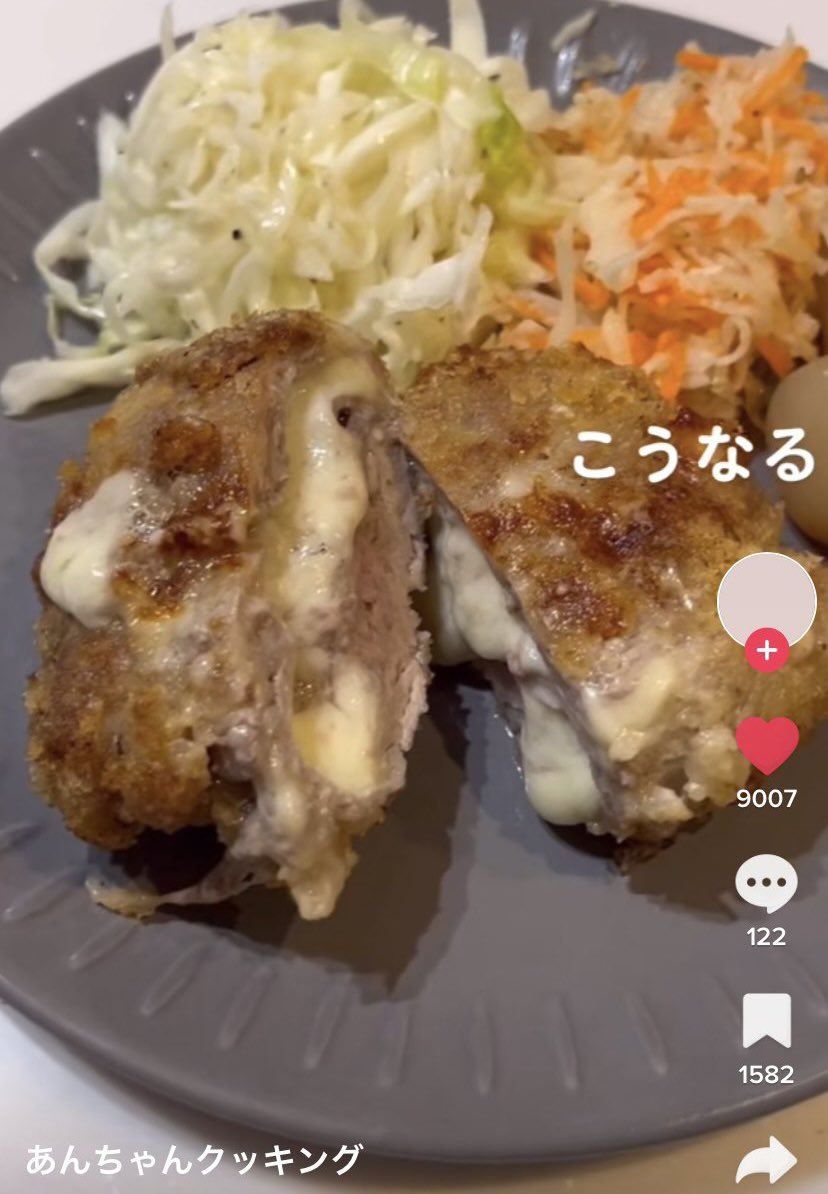828x1194 pixels.
Task: Share this video
Action: pyautogui.click(x=767, y=1161)
